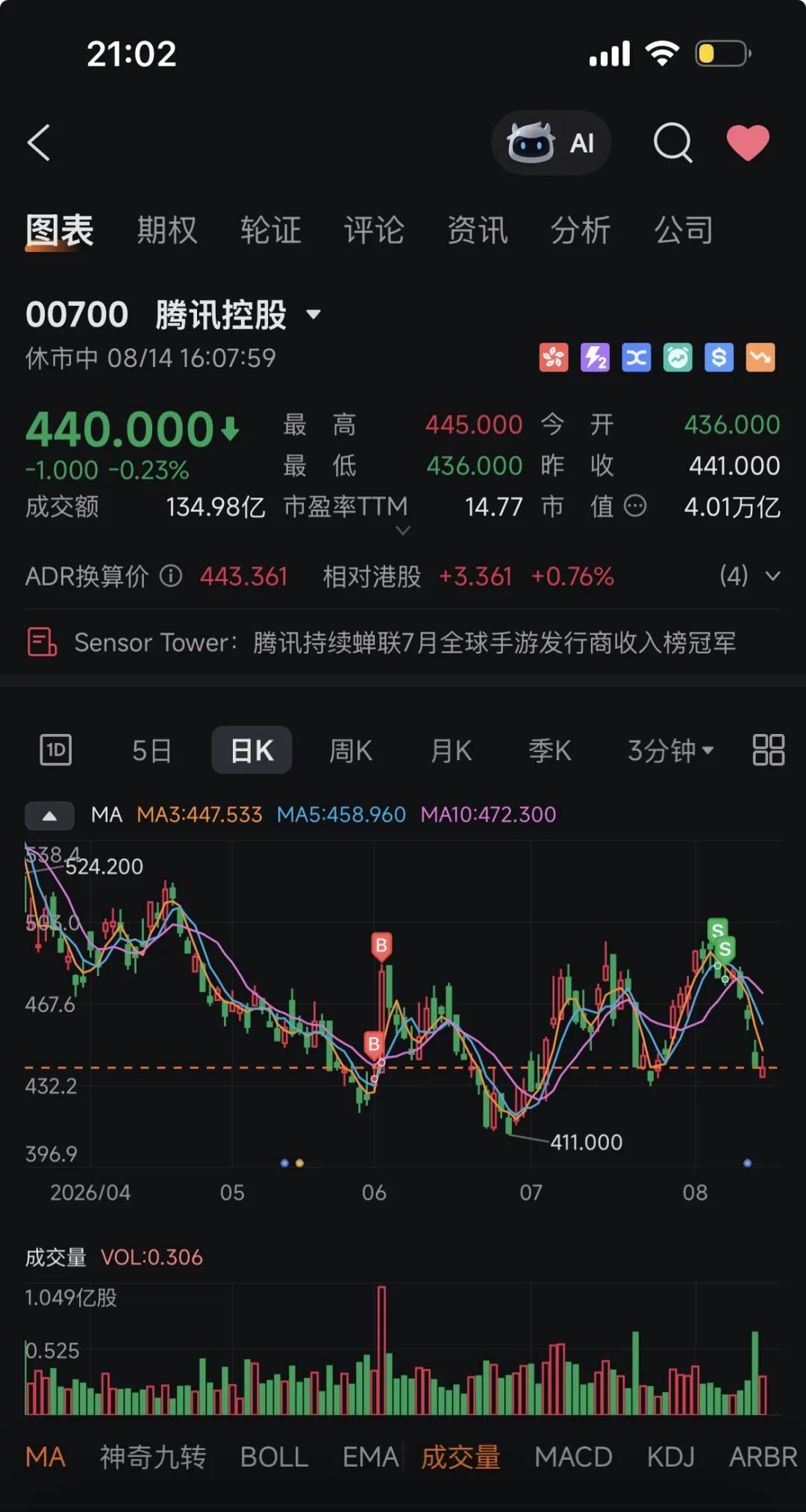Select the MACD indicator
The height and width of the screenshot is (1512, 806).
tap(573, 1457)
